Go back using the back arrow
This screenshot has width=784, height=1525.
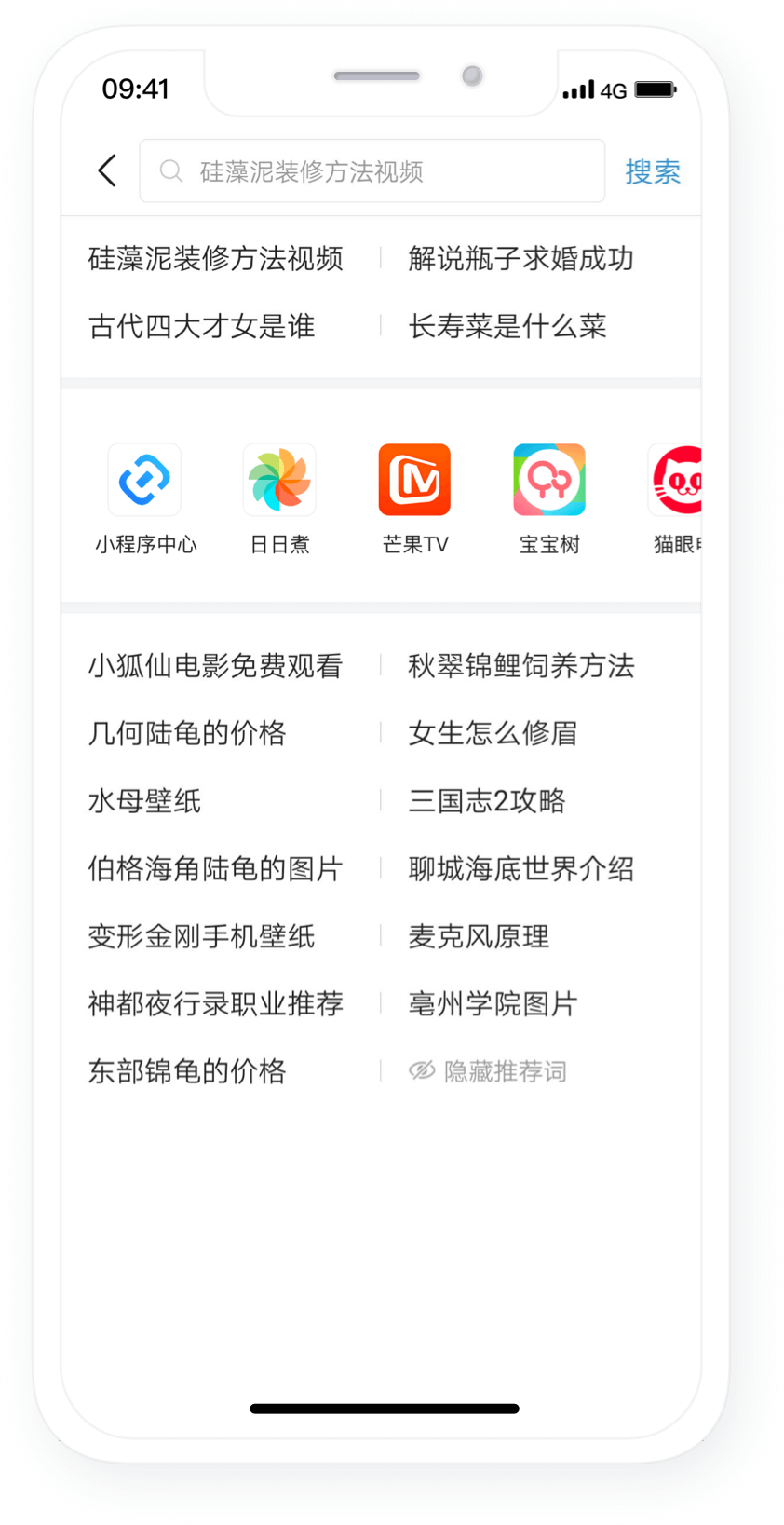coord(108,170)
